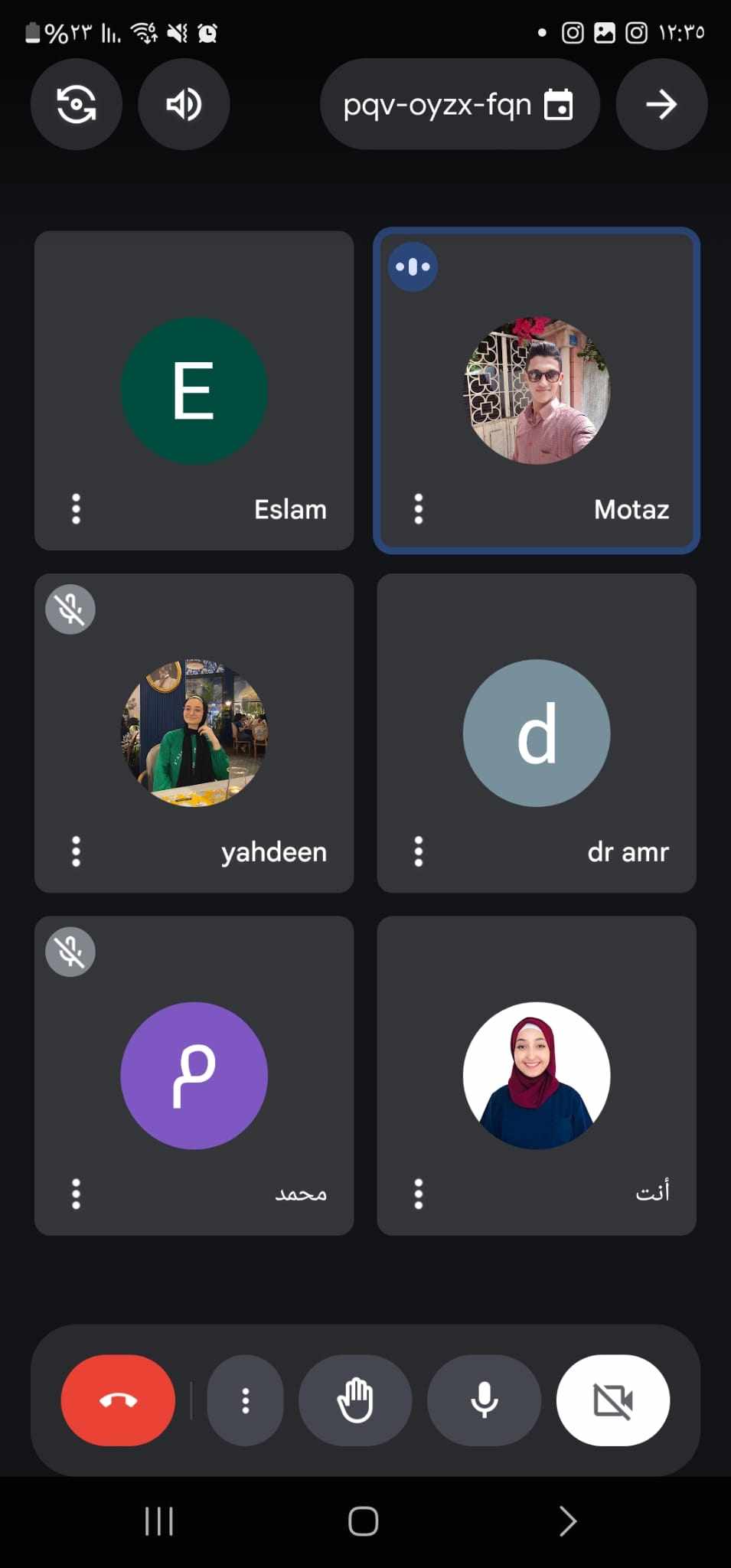Open options menu on Eslam's tile
This screenshot has width=731, height=1568.
pyautogui.click(x=76, y=509)
